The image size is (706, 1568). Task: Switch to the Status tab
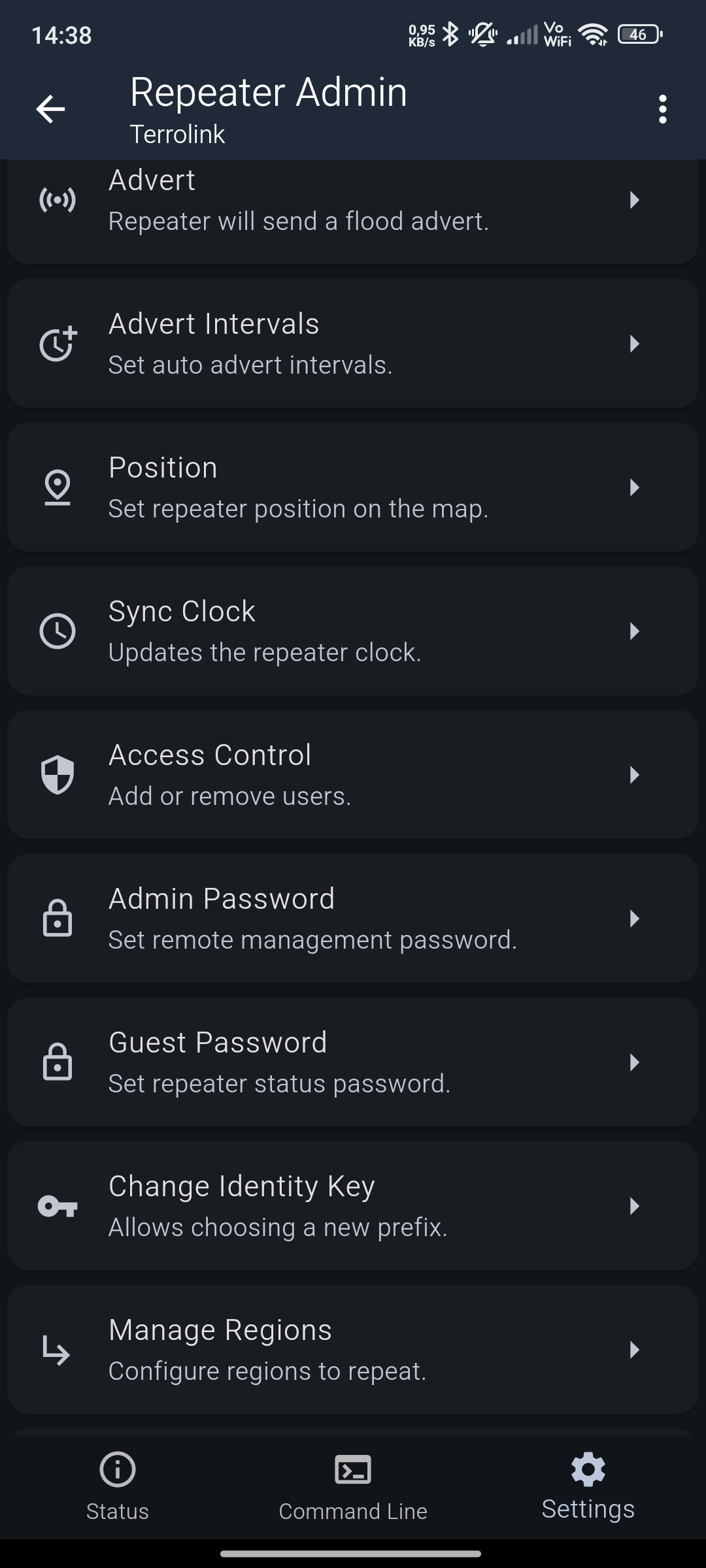coord(118,1484)
